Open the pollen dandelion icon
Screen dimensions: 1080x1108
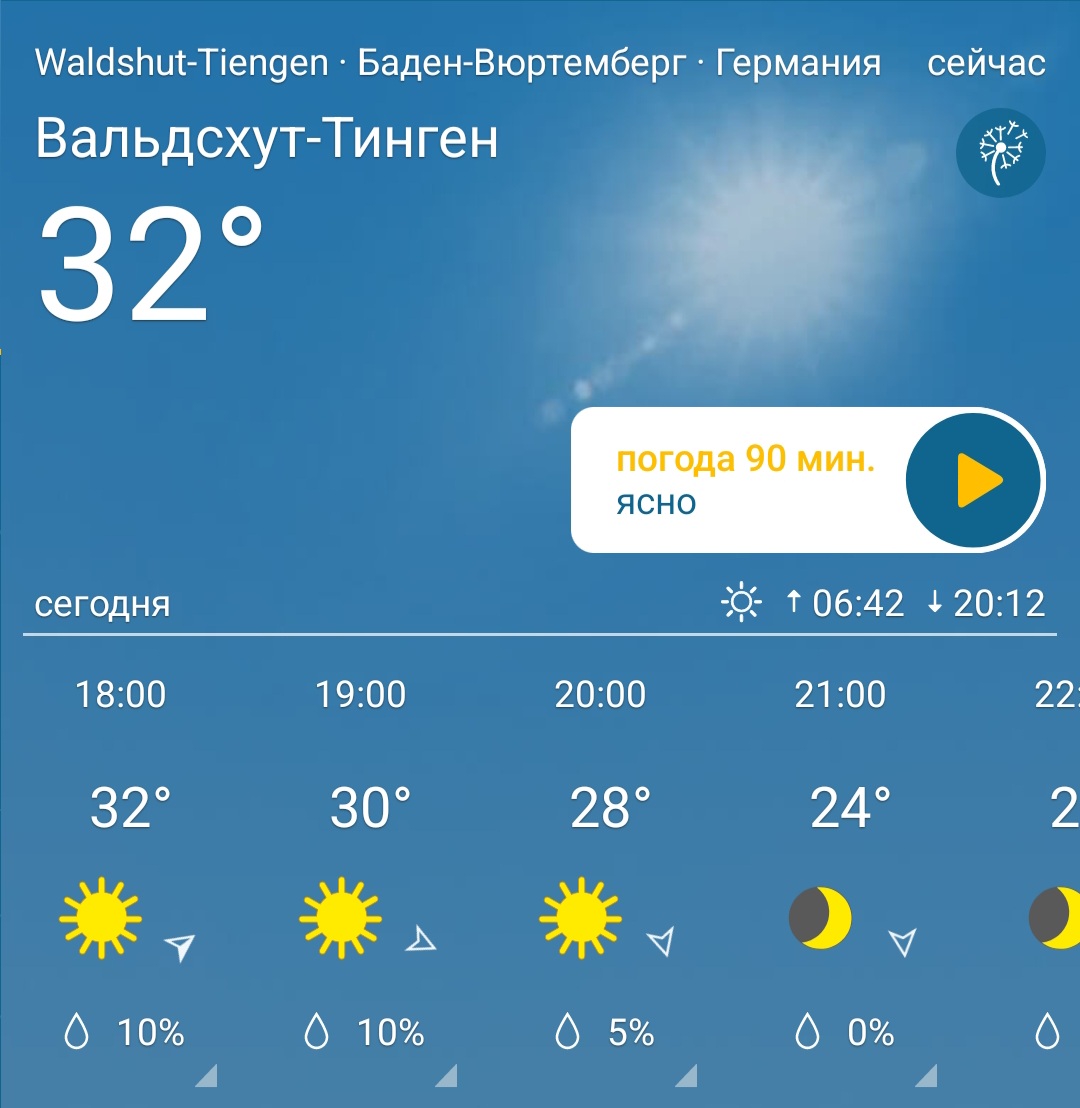(x=1000, y=153)
